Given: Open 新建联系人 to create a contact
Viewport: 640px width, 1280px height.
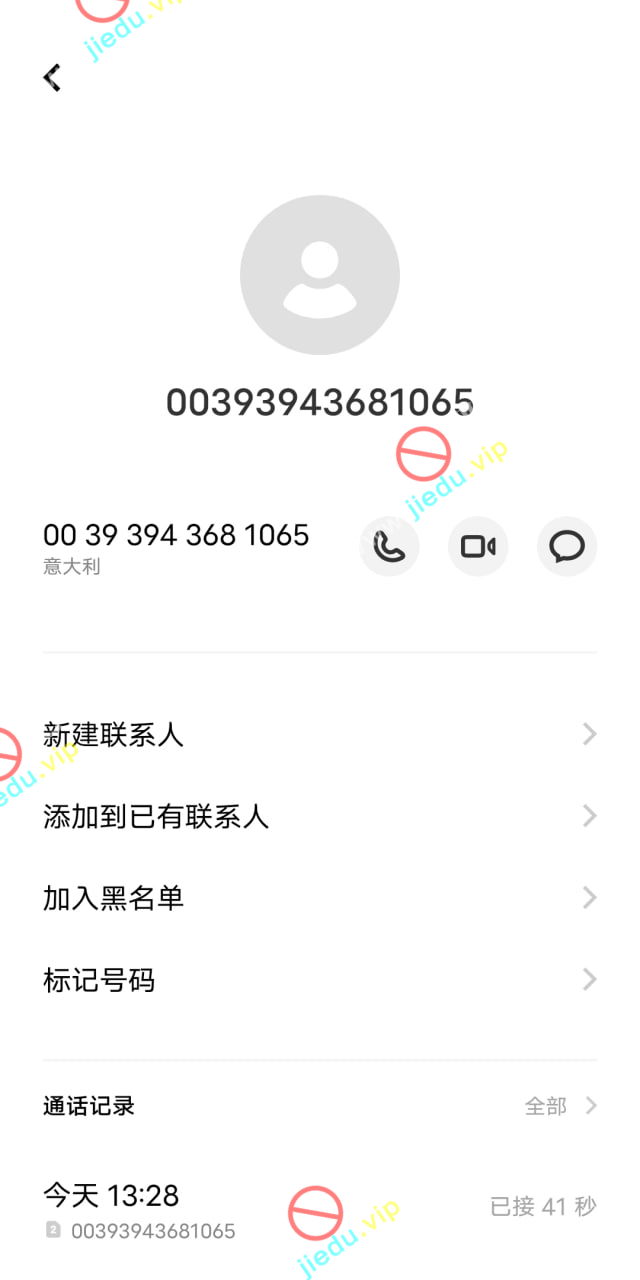Looking at the screenshot, I should click(x=320, y=735).
